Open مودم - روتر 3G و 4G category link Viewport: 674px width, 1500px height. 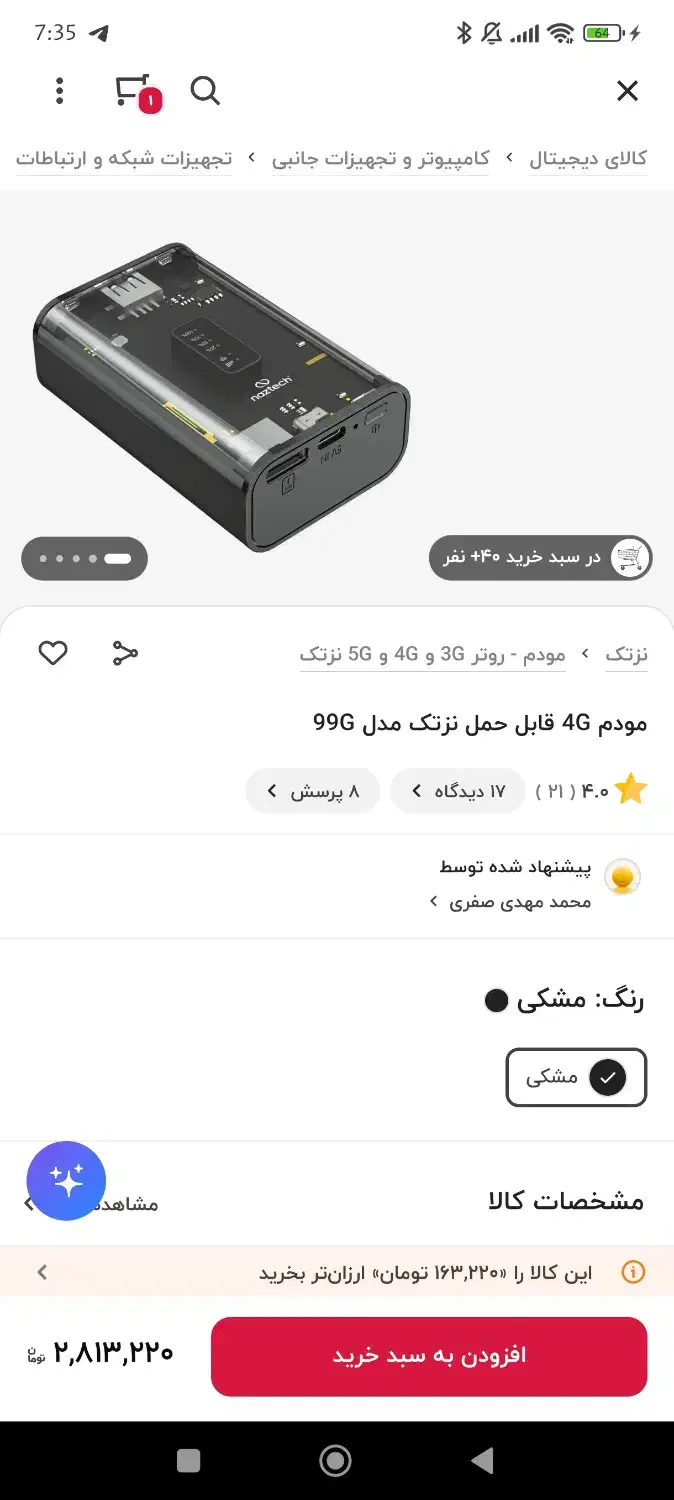pos(433,655)
